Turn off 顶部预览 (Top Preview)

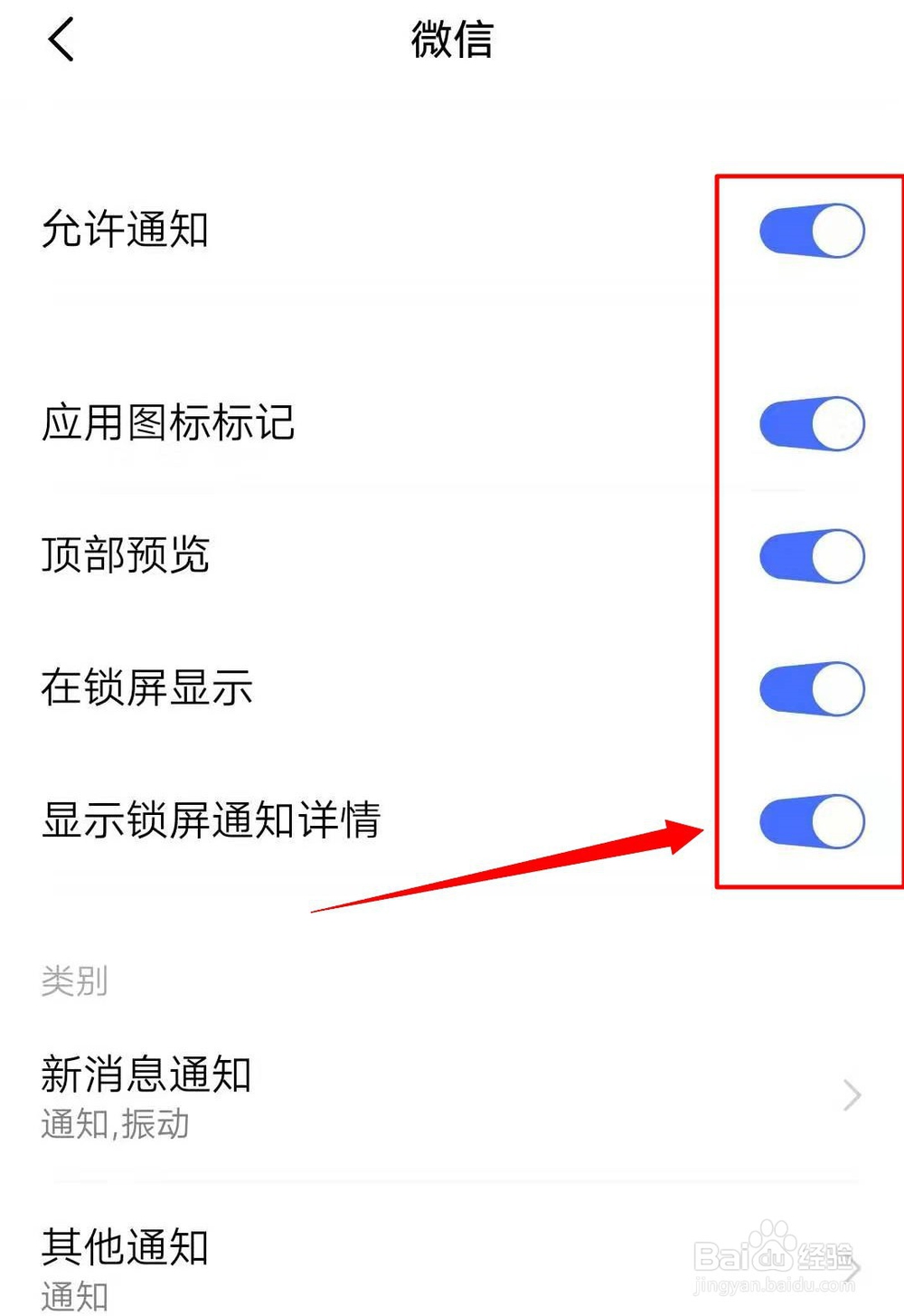(x=811, y=556)
